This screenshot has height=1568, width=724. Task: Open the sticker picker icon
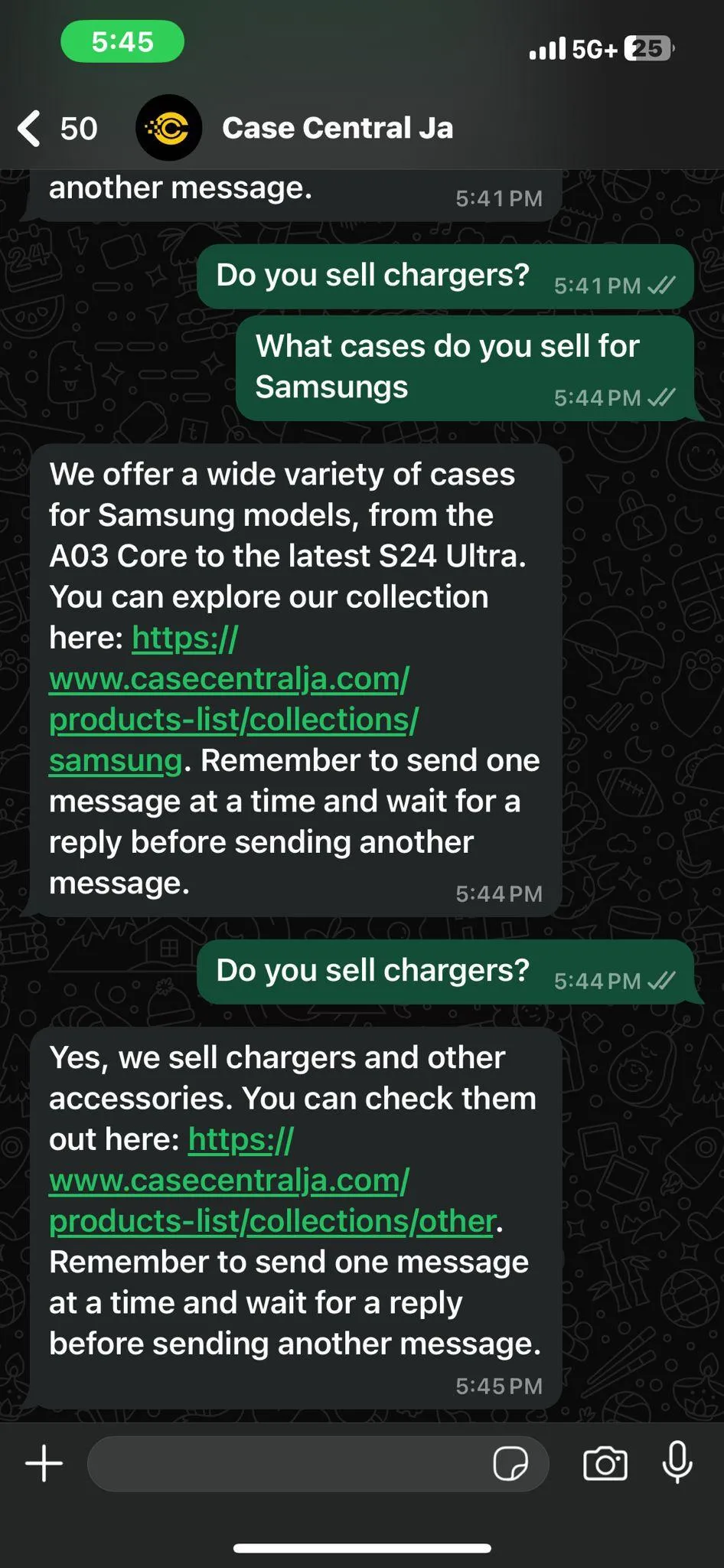point(510,1463)
